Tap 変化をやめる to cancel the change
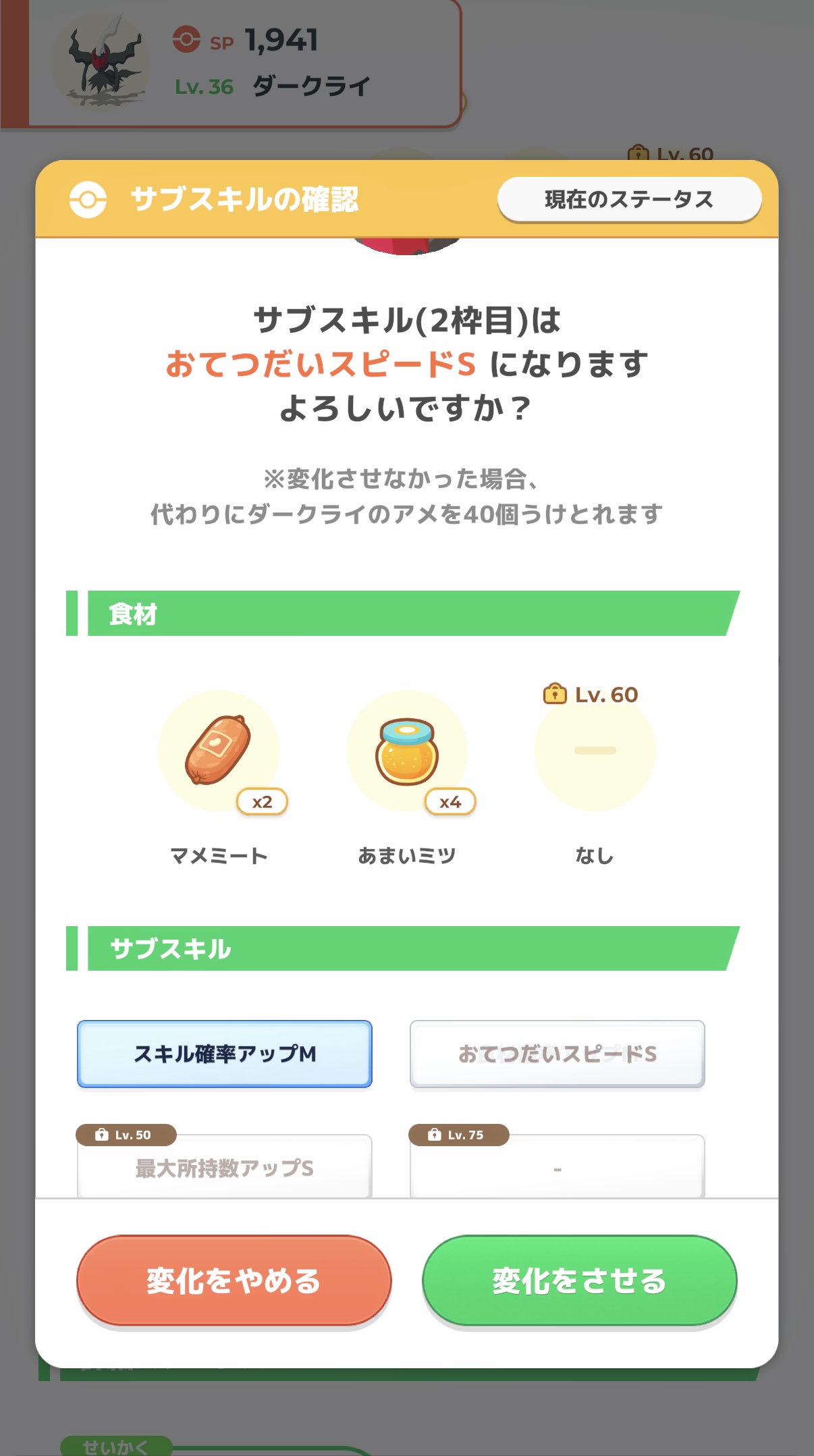The width and height of the screenshot is (814, 1456). (x=234, y=1280)
